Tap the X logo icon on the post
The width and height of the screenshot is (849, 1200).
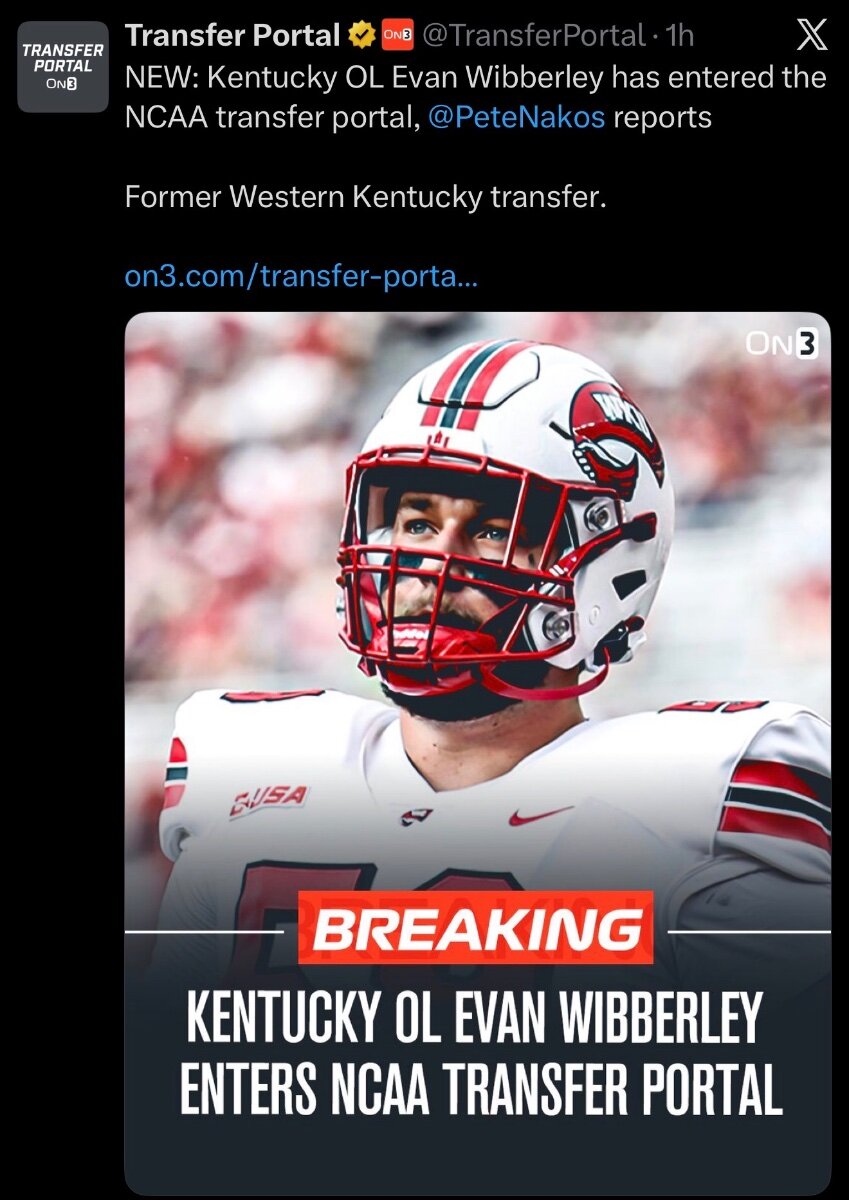811,36
